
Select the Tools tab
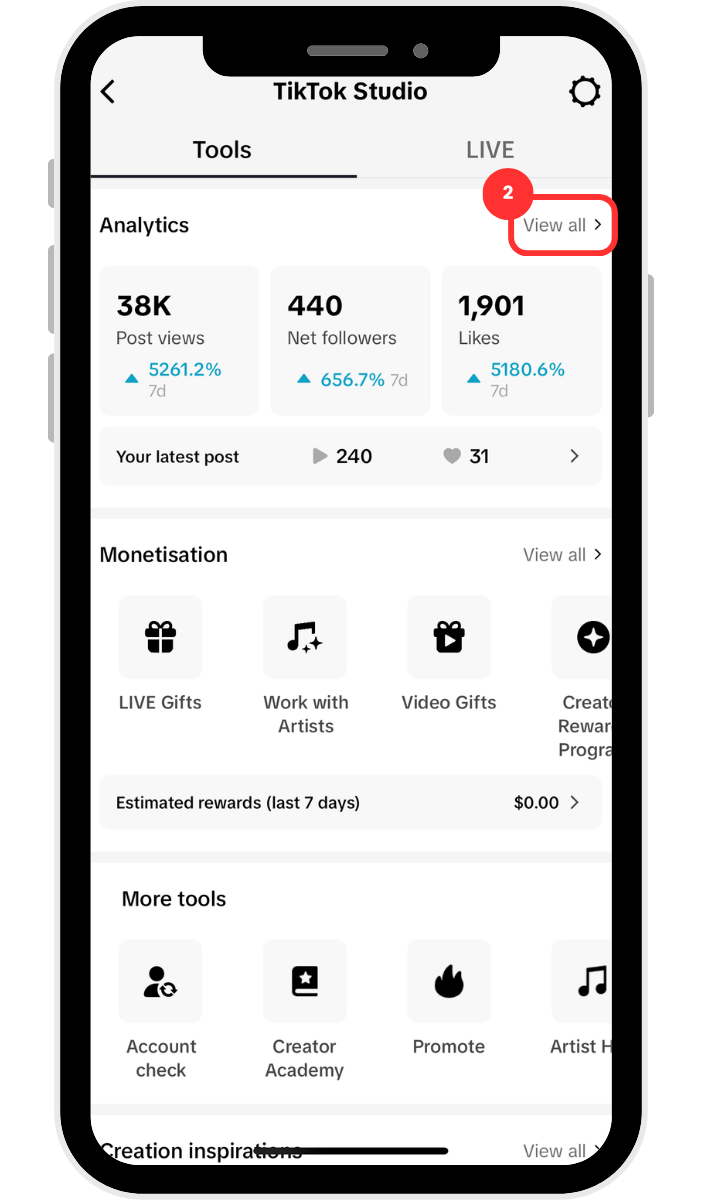tap(222, 150)
